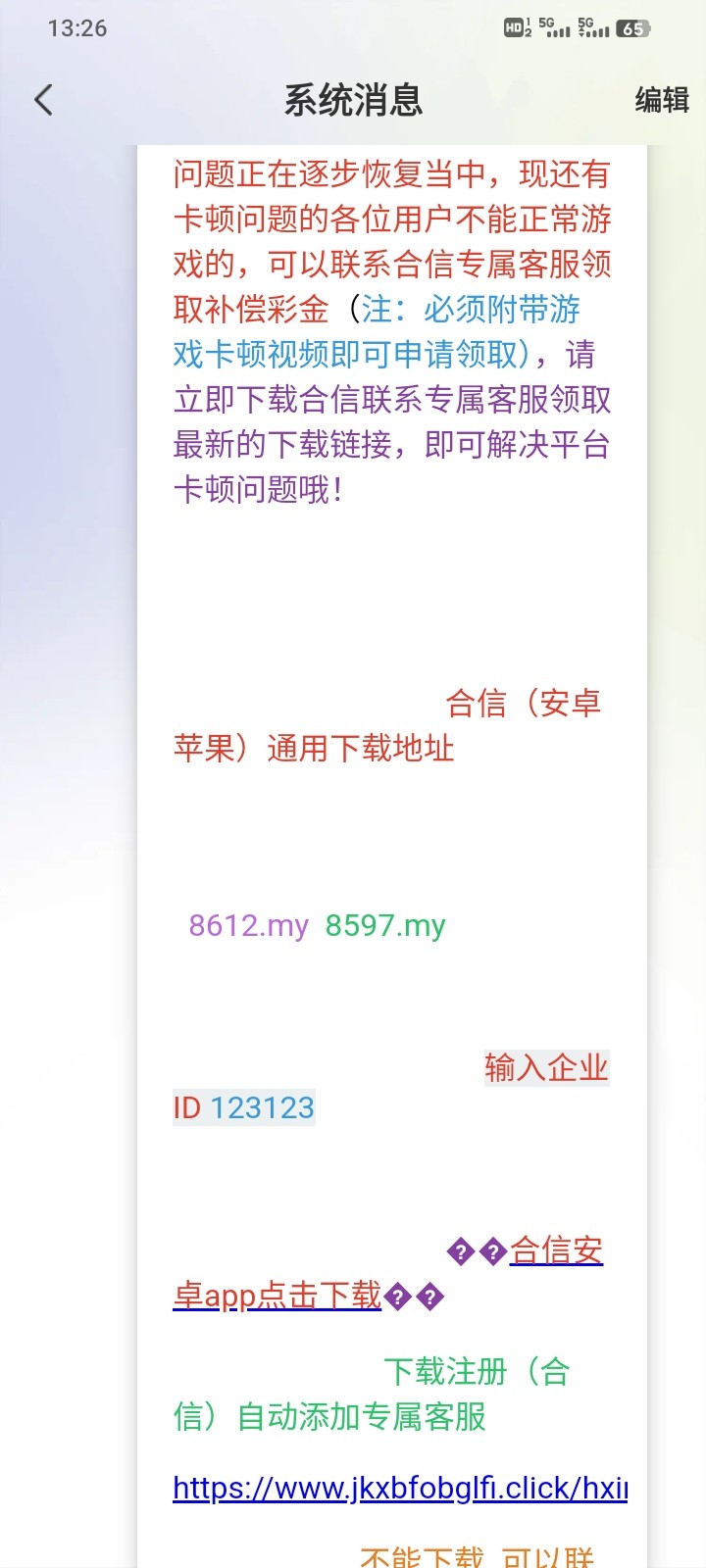The width and height of the screenshot is (706, 1568).
Task: Tap the 编辑 edit button
Action: click(662, 100)
